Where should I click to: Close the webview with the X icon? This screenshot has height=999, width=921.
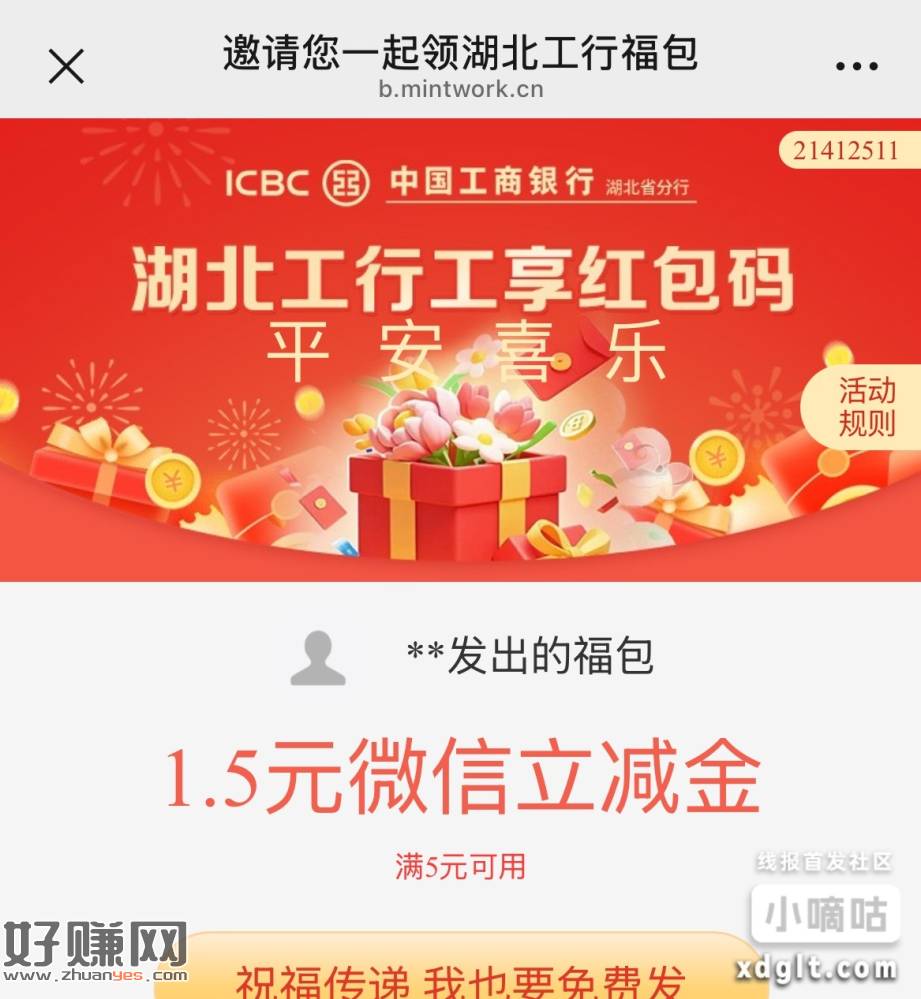click(66, 67)
